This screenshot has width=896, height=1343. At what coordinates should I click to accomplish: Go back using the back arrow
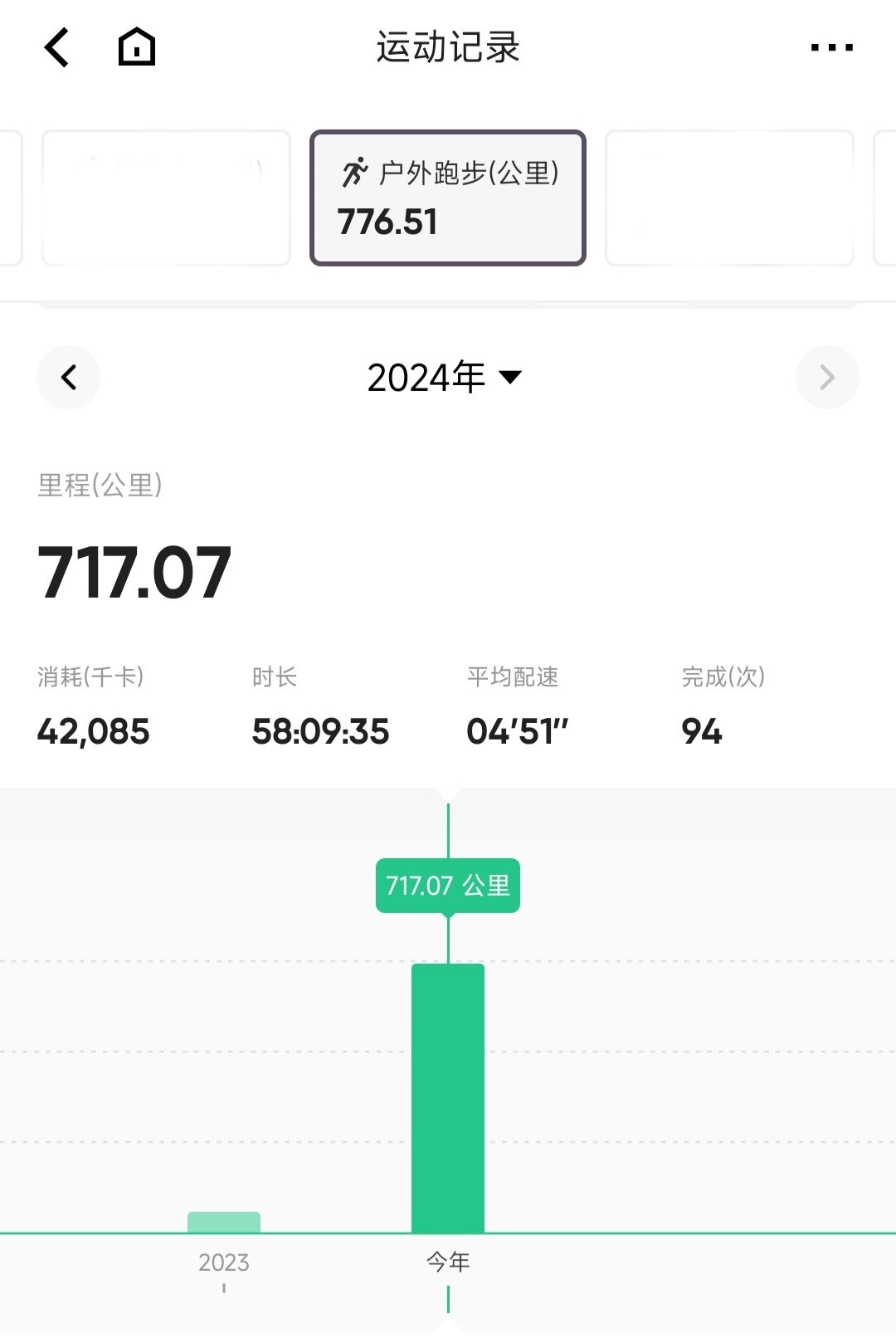point(56,47)
